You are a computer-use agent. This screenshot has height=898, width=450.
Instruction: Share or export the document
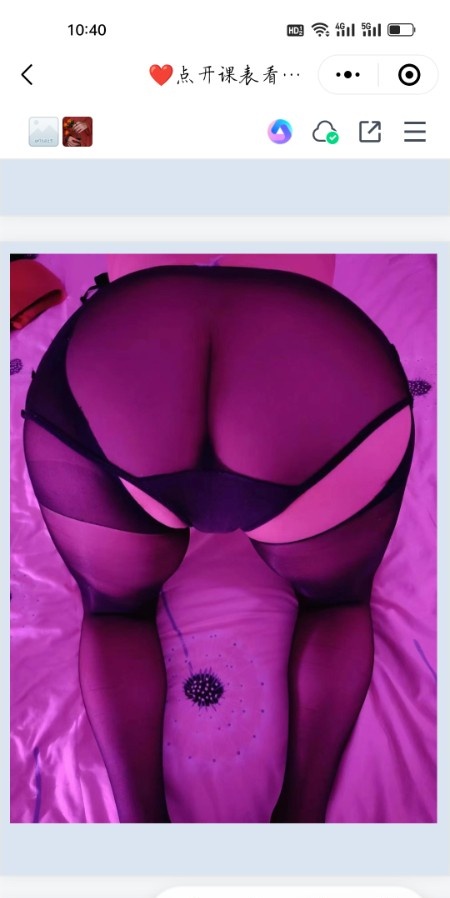tap(370, 132)
